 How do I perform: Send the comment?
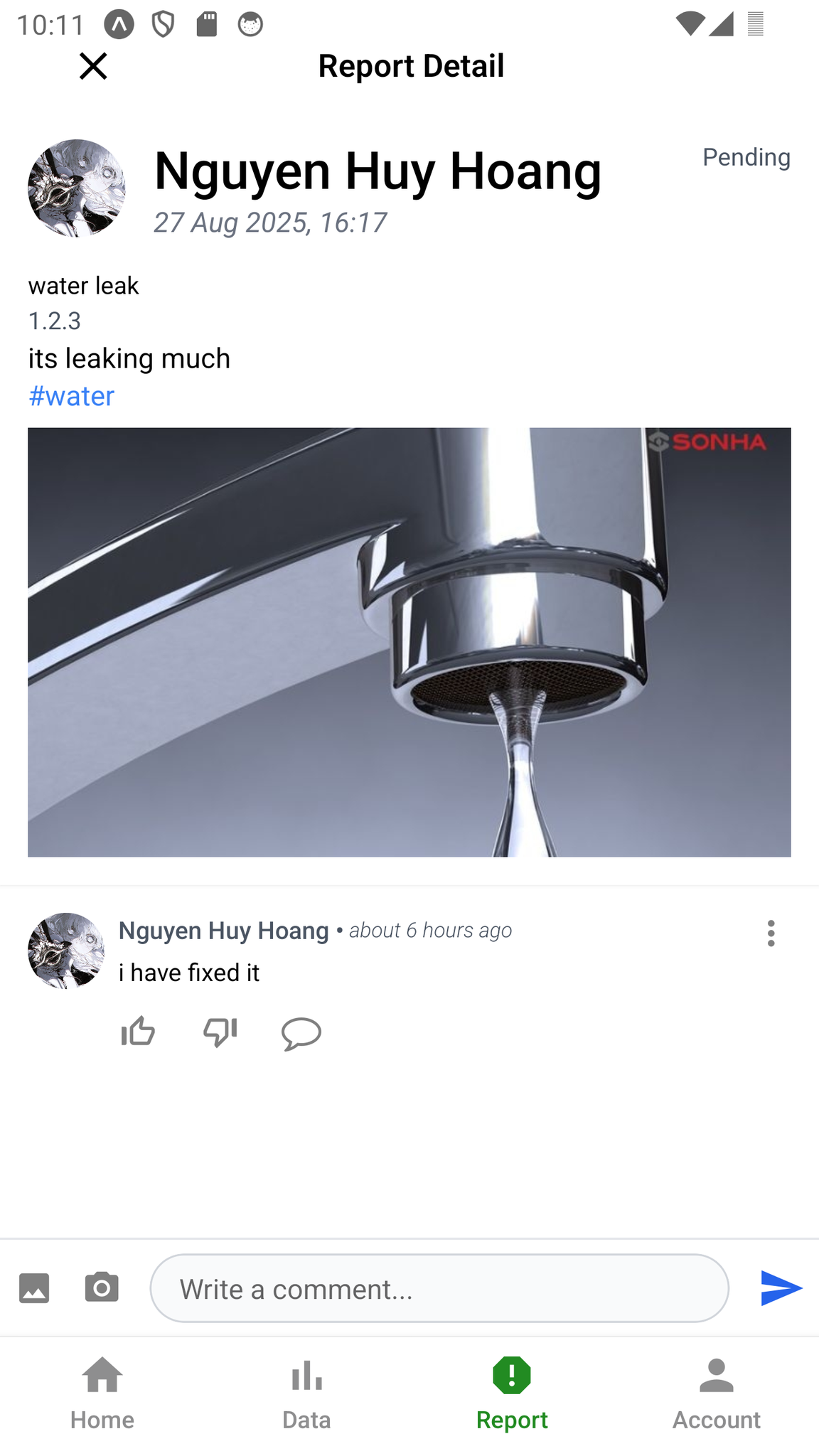point(781,1288)
